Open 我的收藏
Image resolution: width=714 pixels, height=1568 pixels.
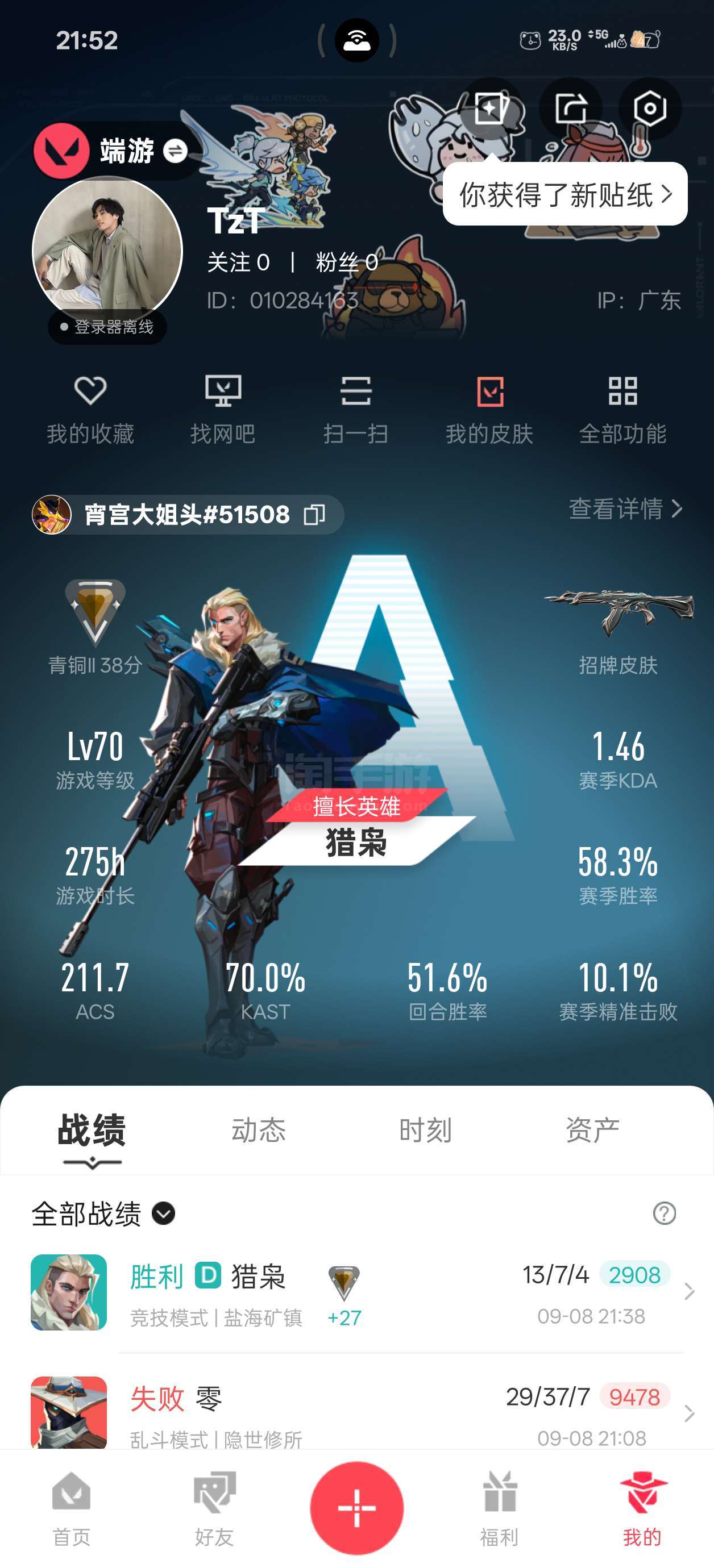pyautogui.click(x=91, y=410)
